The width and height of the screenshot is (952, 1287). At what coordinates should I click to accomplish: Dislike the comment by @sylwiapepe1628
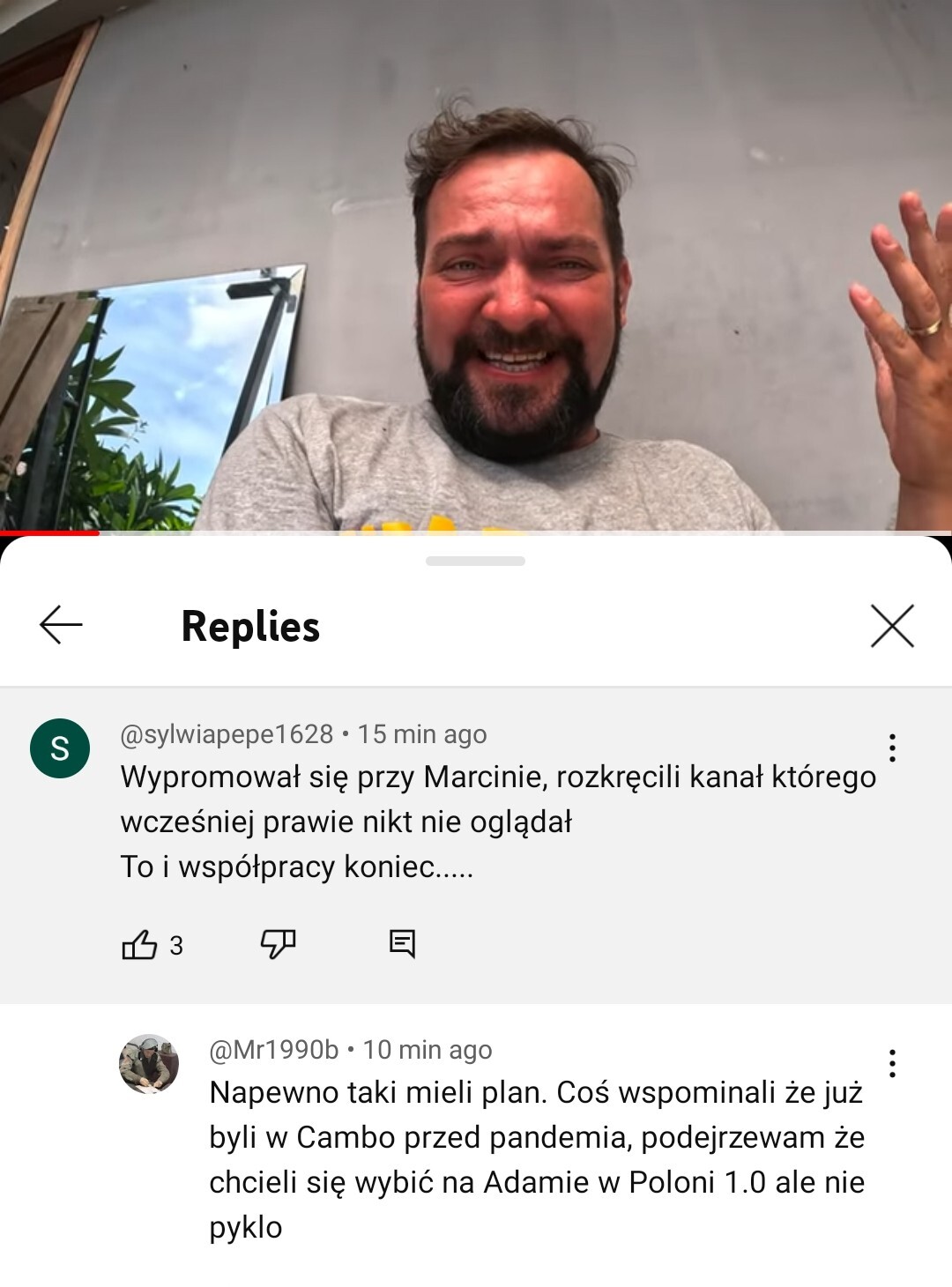pos(278,944)
